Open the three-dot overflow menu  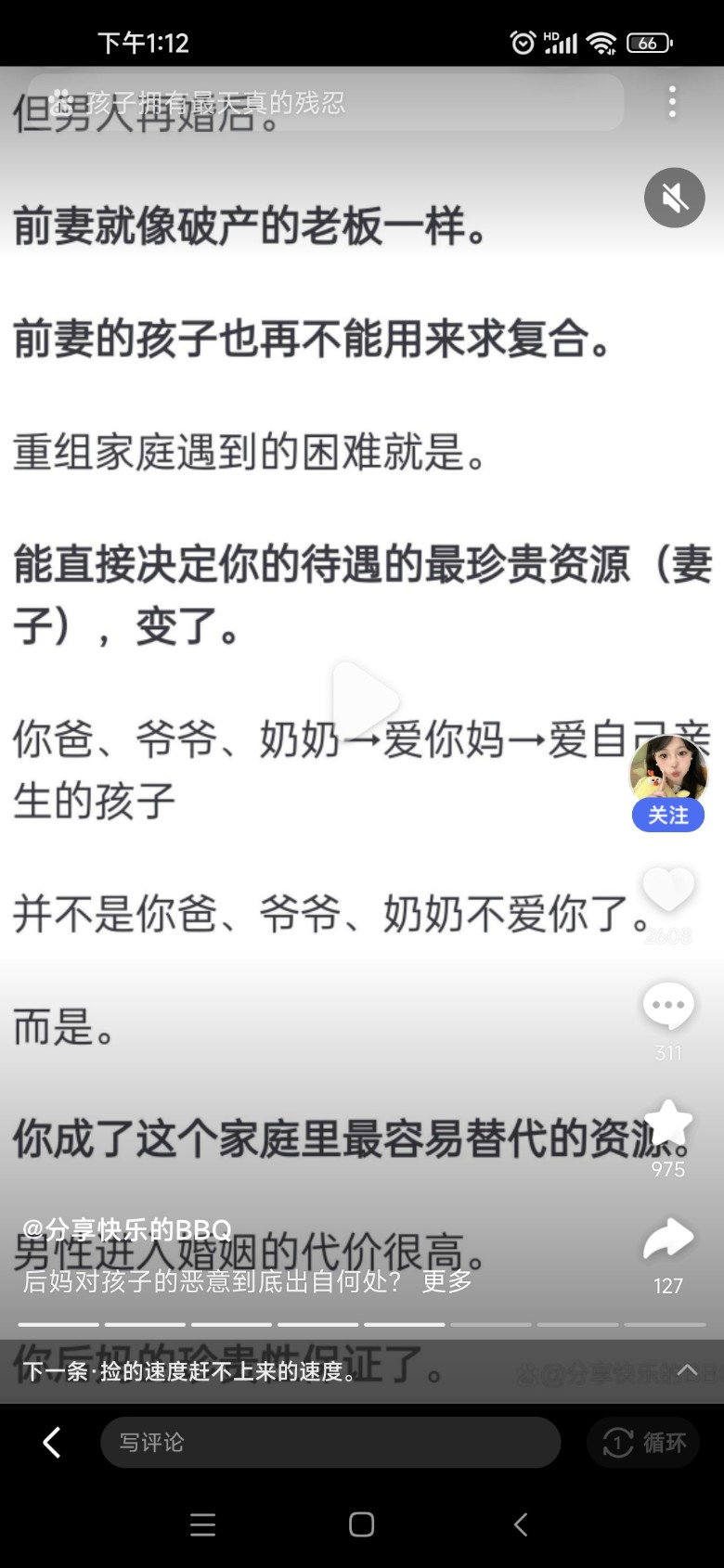pyautogui.click(x=672, y=102)
